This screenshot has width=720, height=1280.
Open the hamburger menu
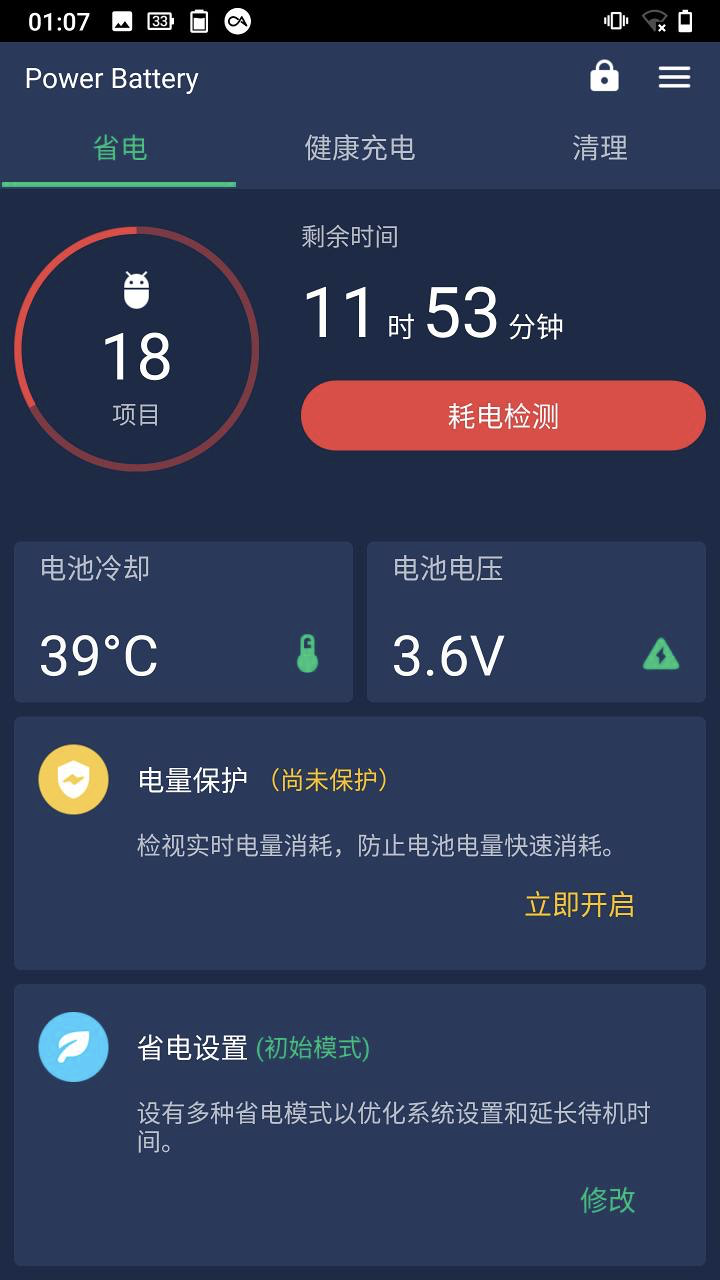click(x=674, y=77)
